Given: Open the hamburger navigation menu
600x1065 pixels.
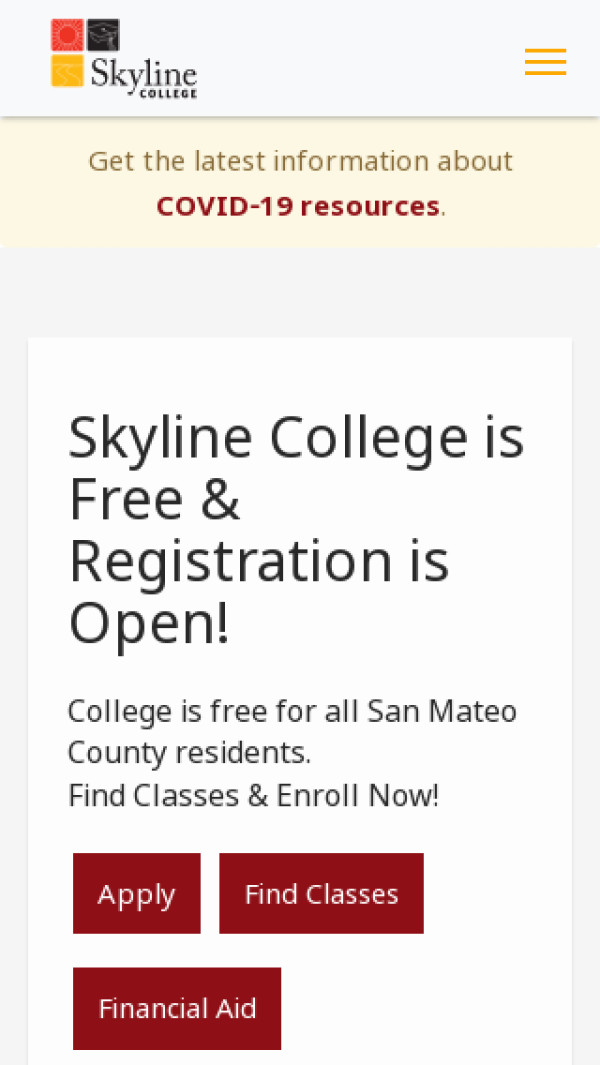Looking at the screenshot, I should [545, 61].
